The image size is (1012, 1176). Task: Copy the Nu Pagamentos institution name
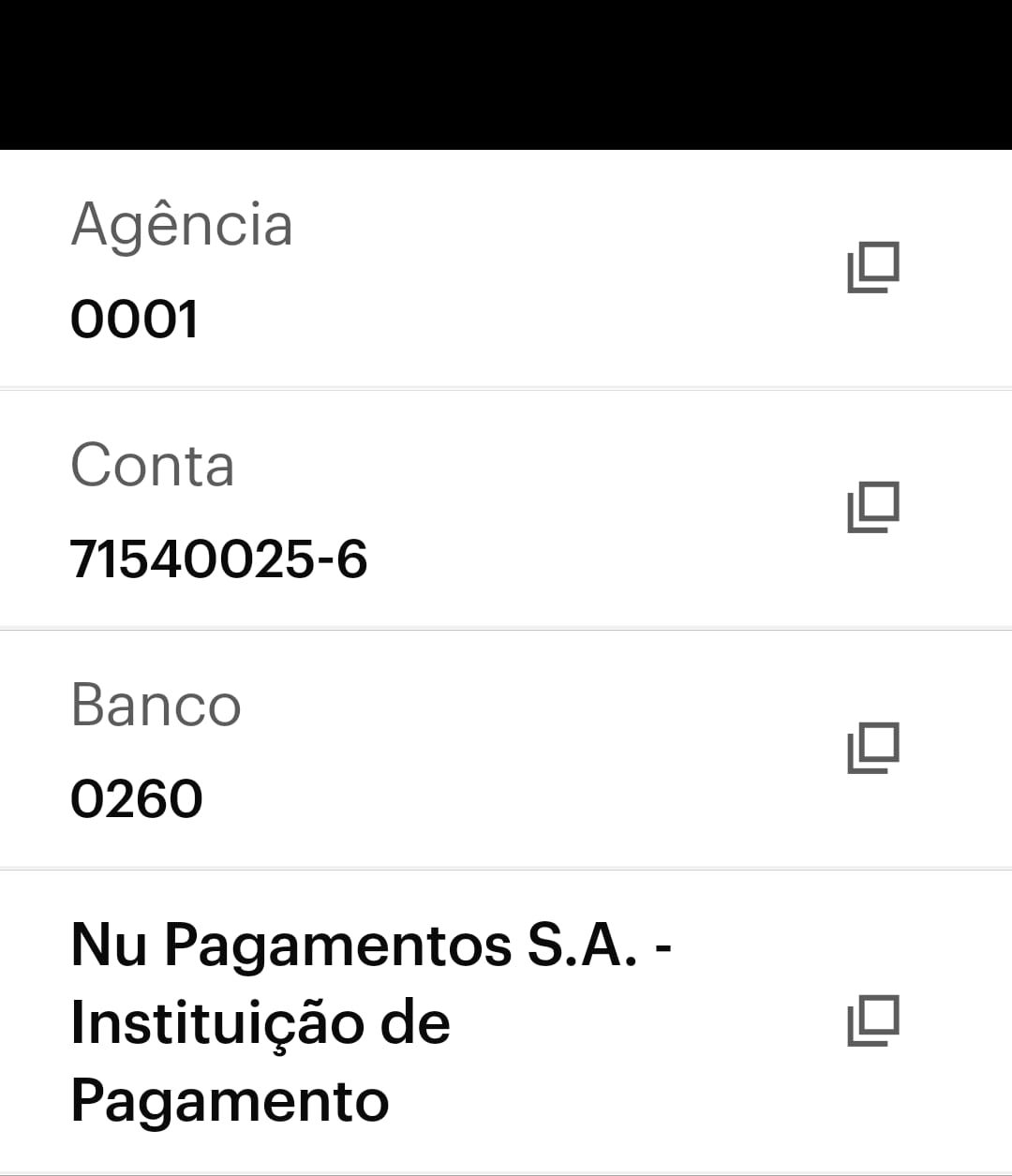(x=873, y=1020)
